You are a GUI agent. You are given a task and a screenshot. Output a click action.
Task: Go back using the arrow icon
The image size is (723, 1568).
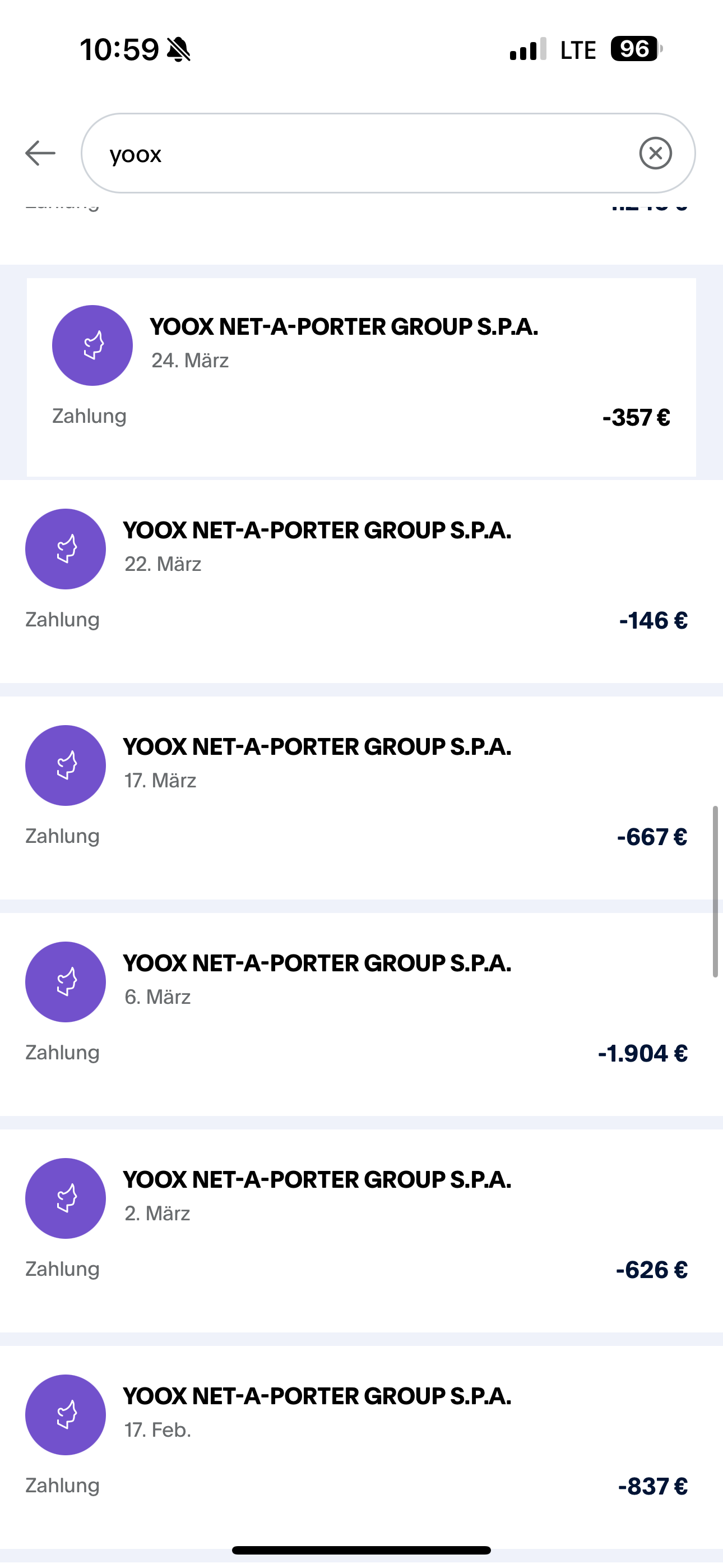click(x=40, y=153)
